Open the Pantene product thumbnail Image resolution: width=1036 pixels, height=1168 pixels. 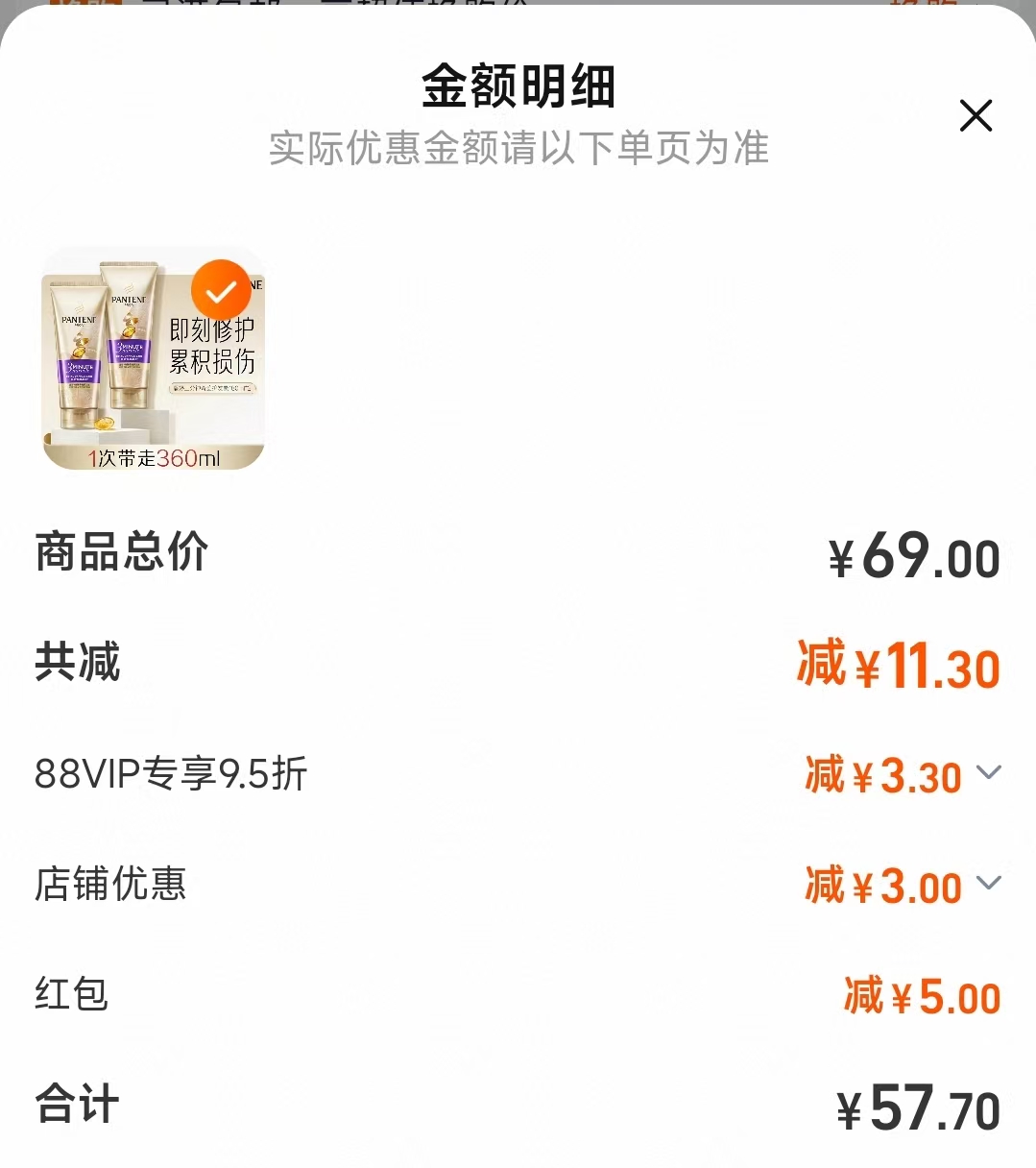154,357
